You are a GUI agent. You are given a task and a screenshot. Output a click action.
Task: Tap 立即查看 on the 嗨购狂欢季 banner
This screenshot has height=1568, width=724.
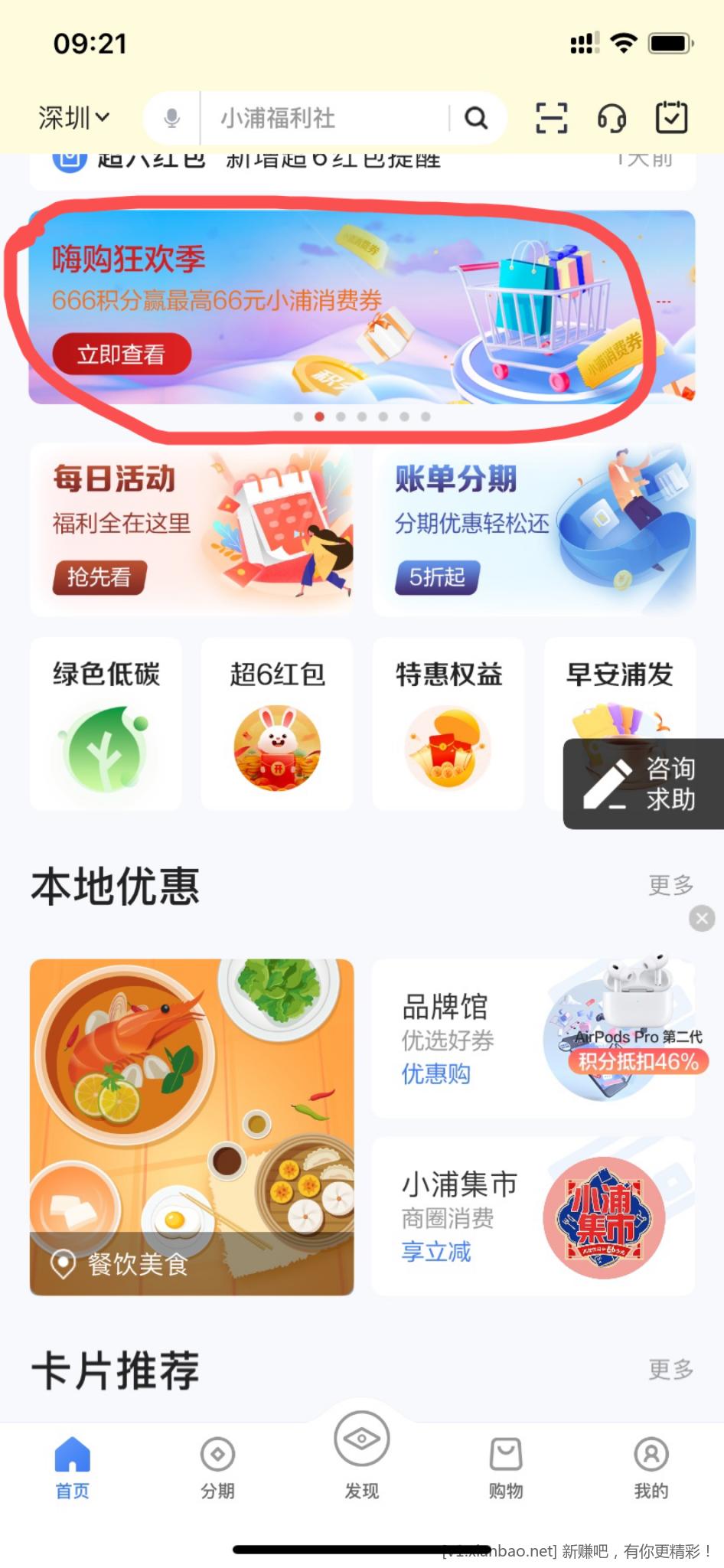pos(121,354)
